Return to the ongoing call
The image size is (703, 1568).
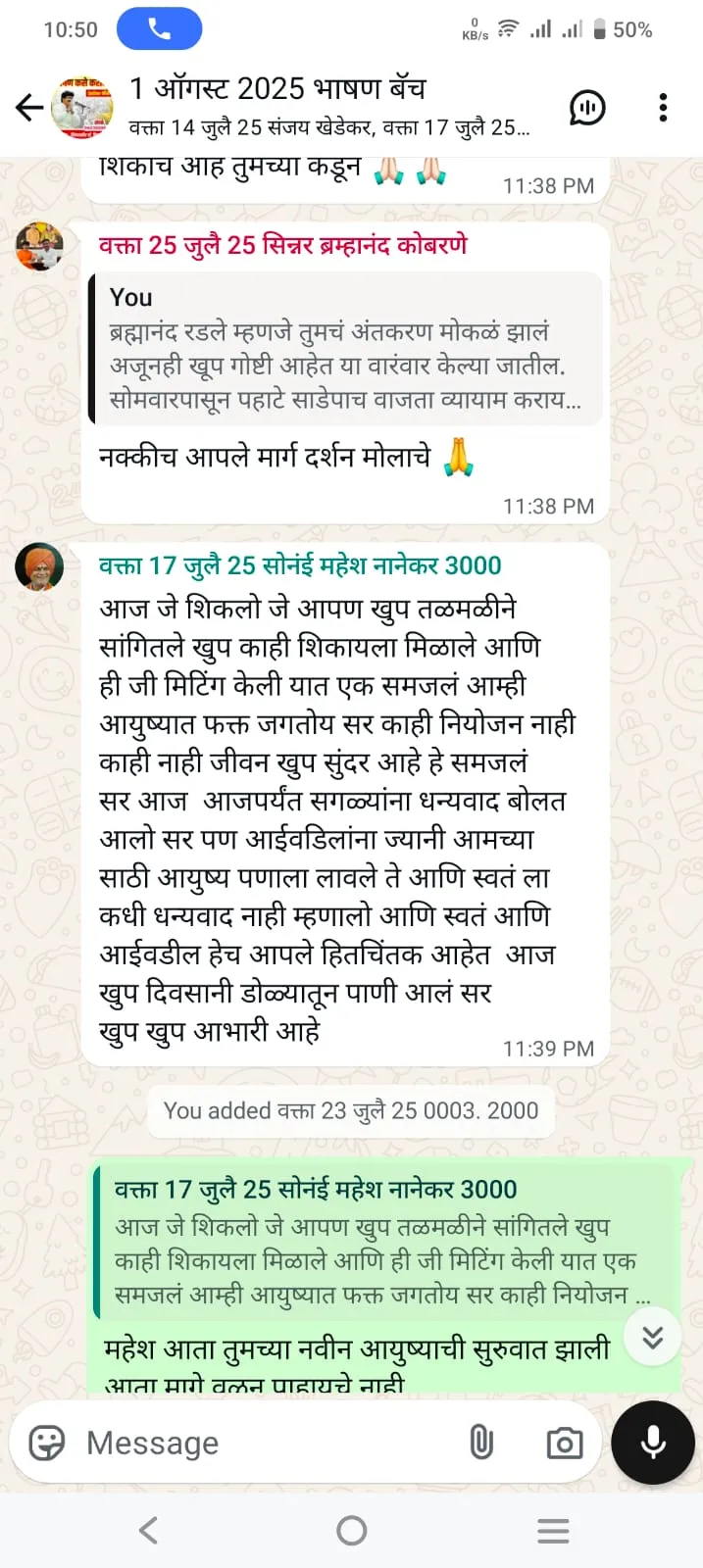(x=159, y=29)
